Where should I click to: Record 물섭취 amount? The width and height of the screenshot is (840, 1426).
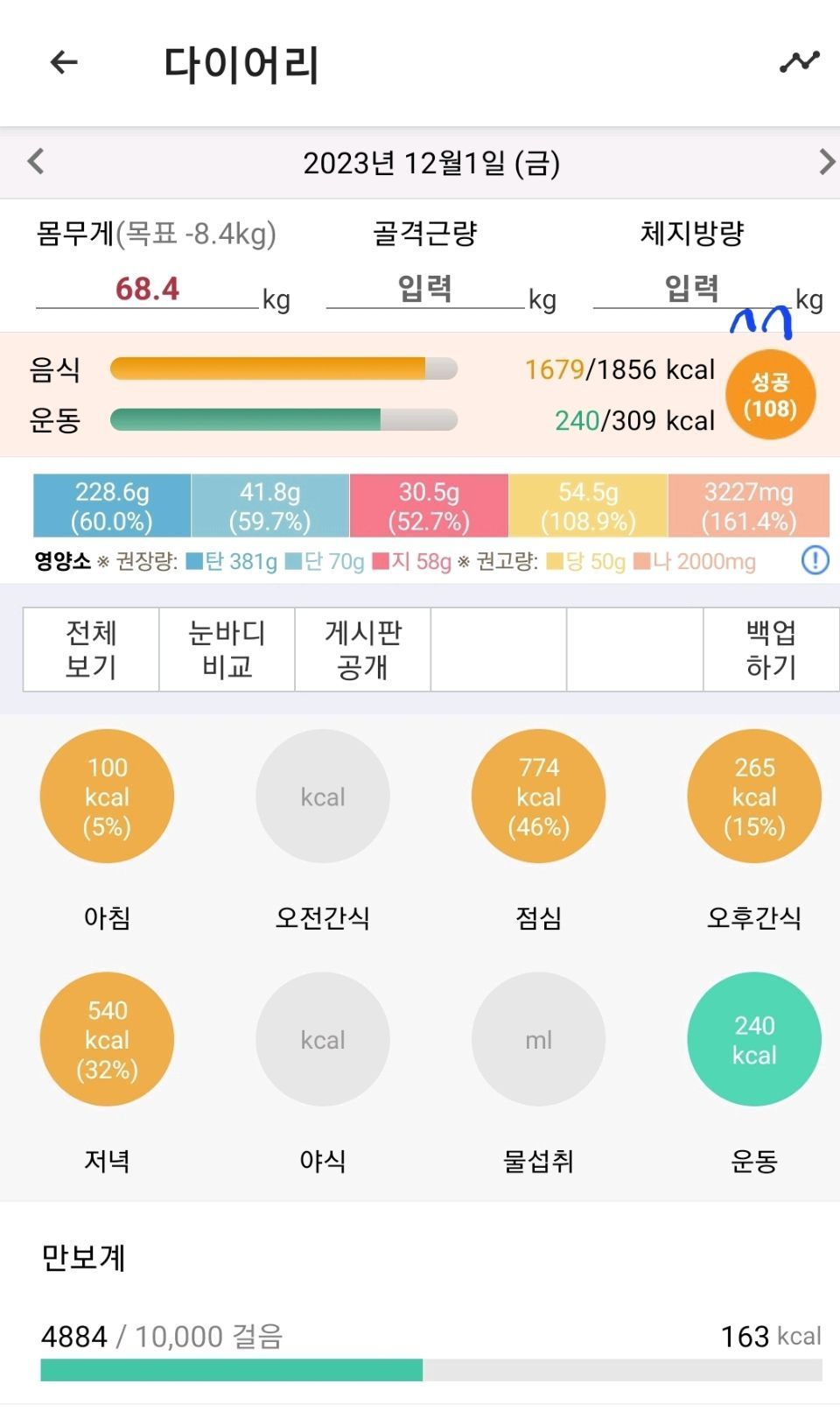click(538, 1039)
